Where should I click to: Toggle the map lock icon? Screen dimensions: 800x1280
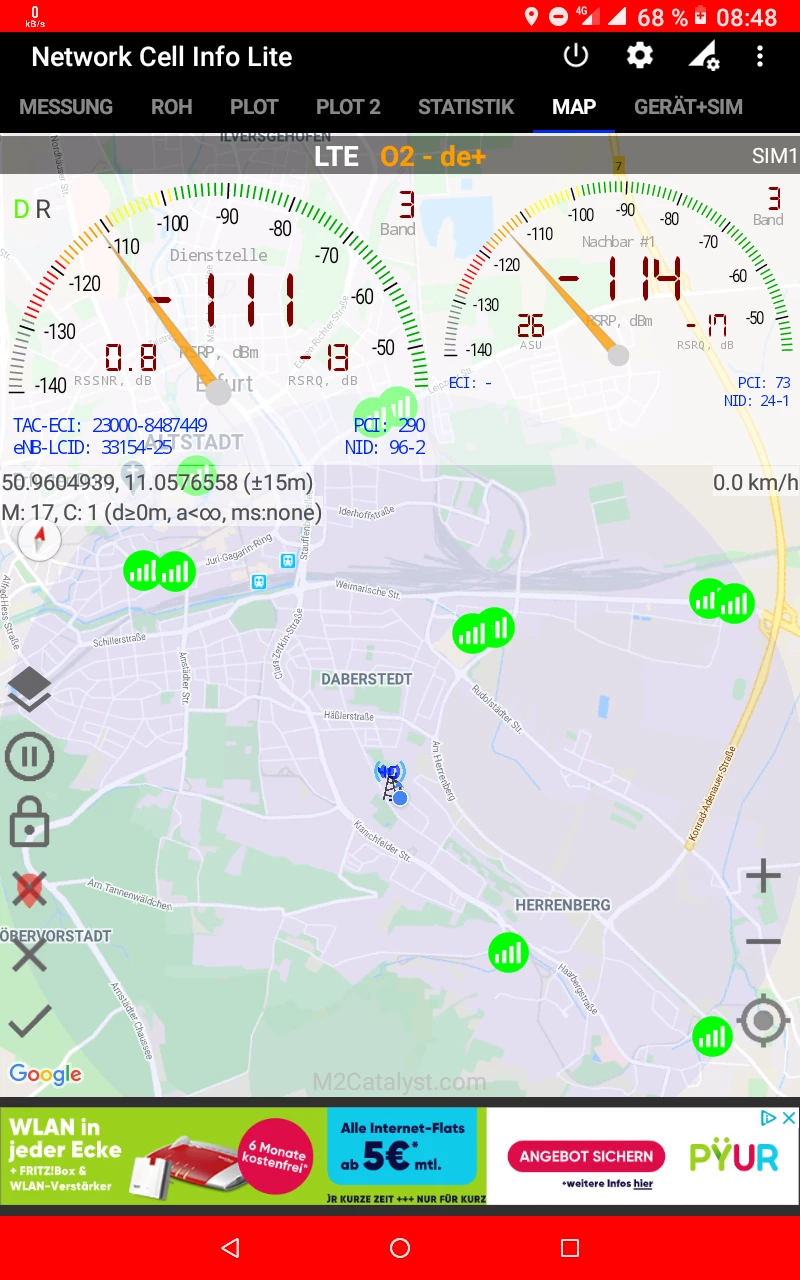tap(30, 823)
